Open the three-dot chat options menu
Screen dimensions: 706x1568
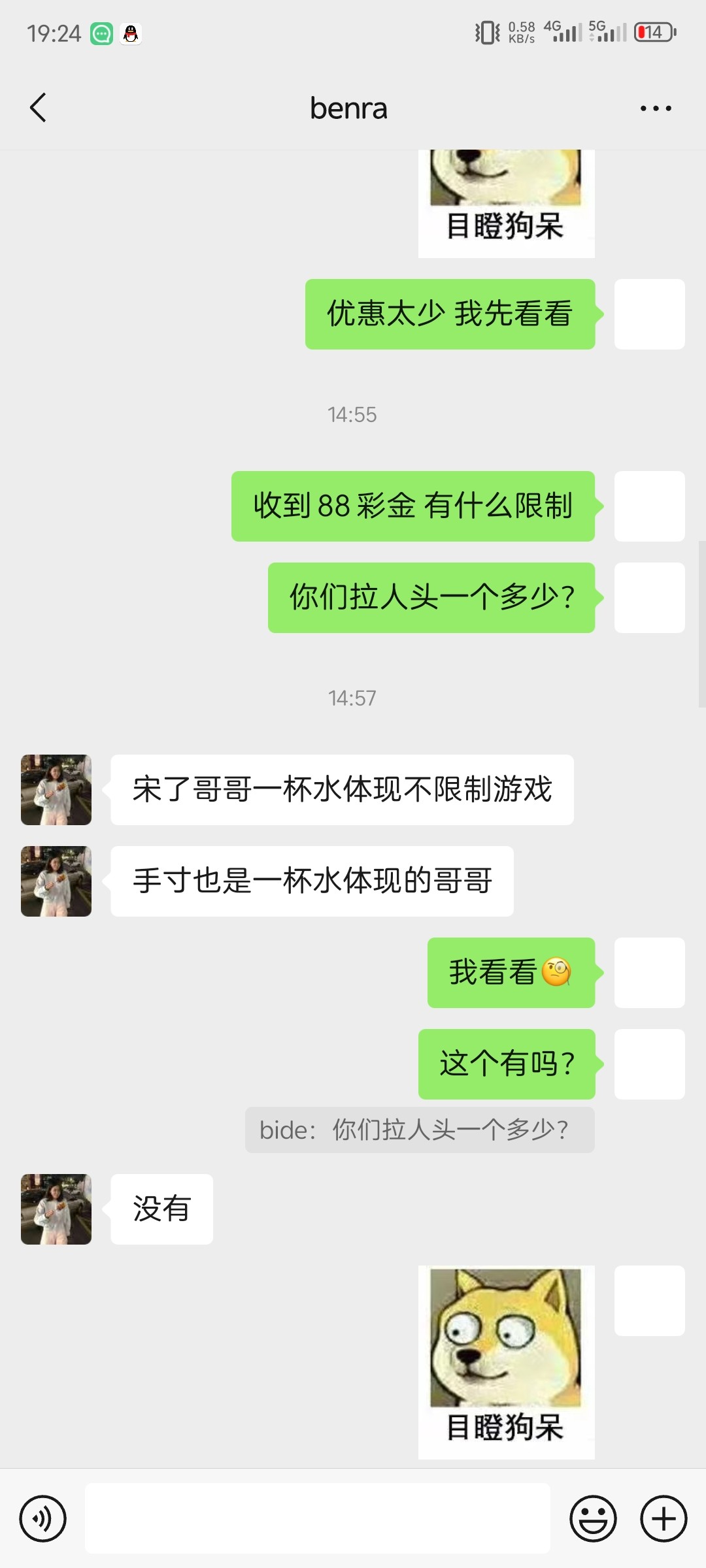point(656,108)
